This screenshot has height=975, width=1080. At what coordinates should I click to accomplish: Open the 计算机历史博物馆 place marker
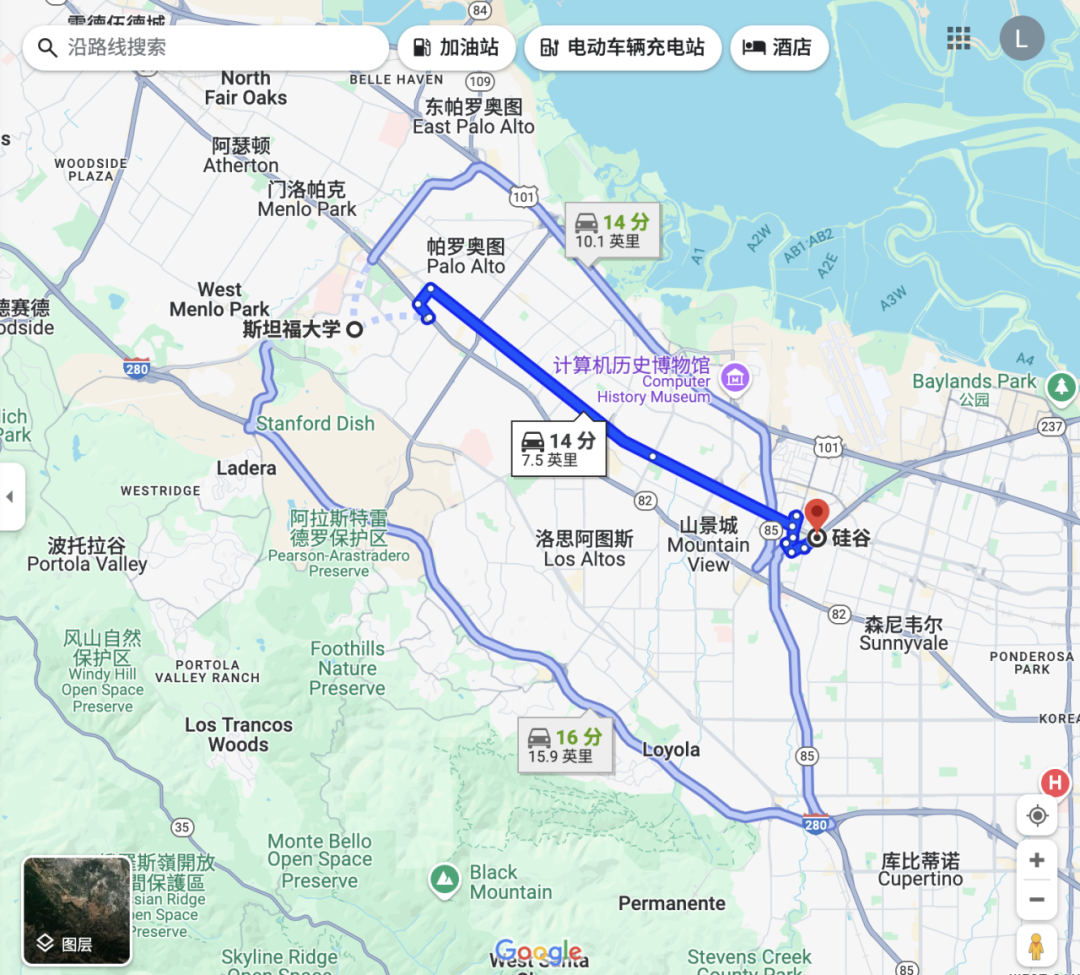pyautogui.click(x=737, y=378)
